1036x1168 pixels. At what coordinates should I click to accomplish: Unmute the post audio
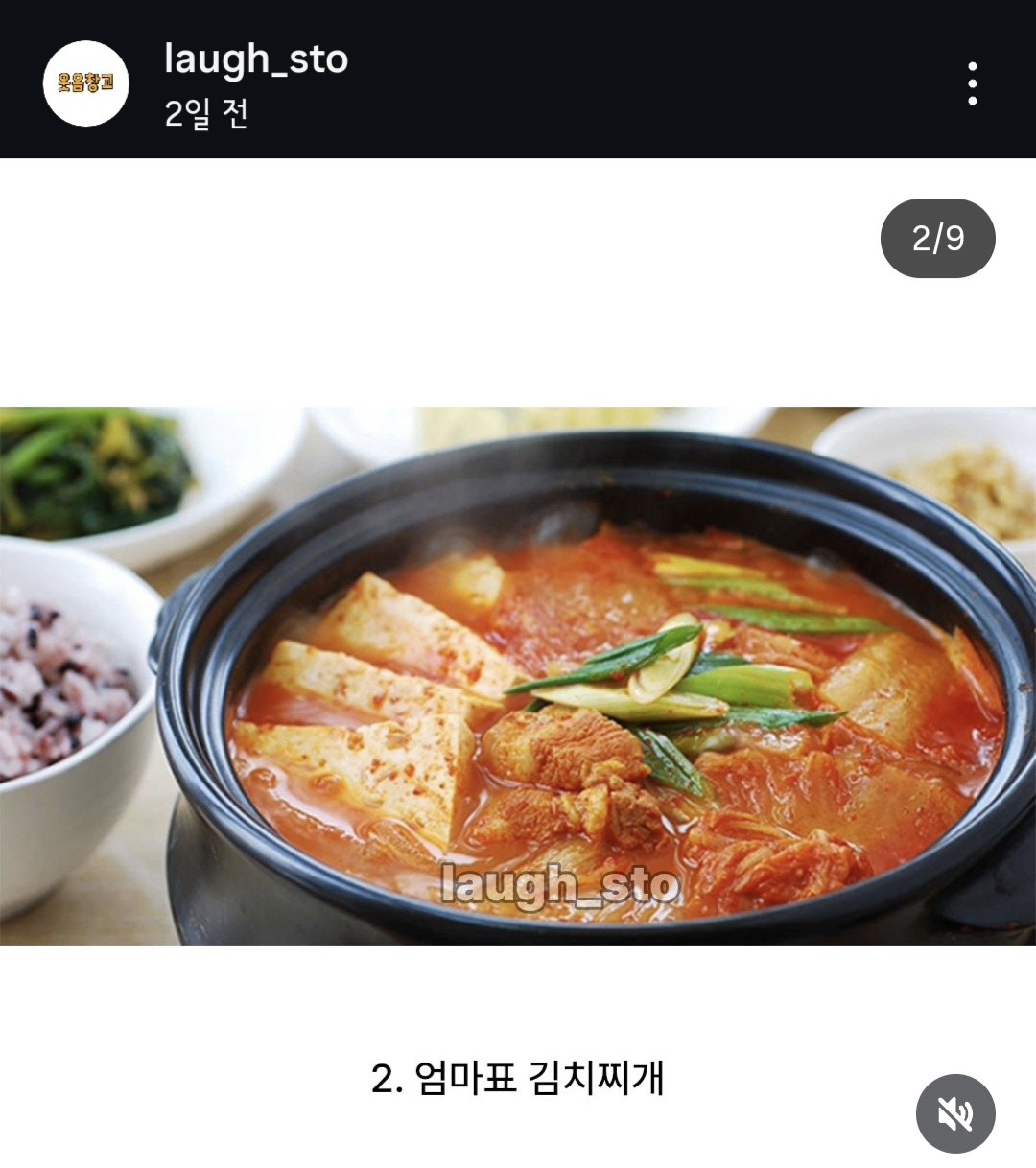[954, 1113]
